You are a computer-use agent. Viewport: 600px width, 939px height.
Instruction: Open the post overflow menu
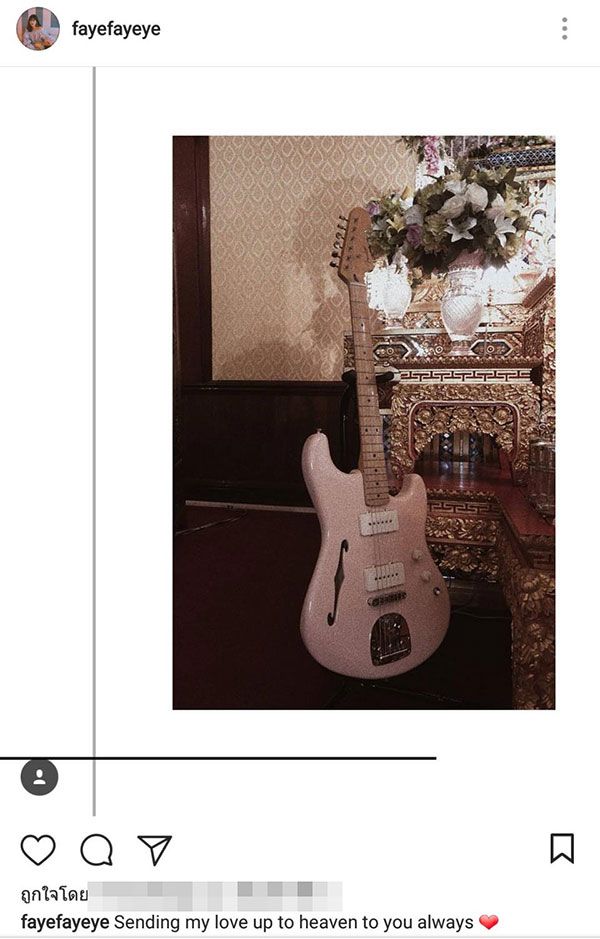pyautogui.click(x=564, y=29)
